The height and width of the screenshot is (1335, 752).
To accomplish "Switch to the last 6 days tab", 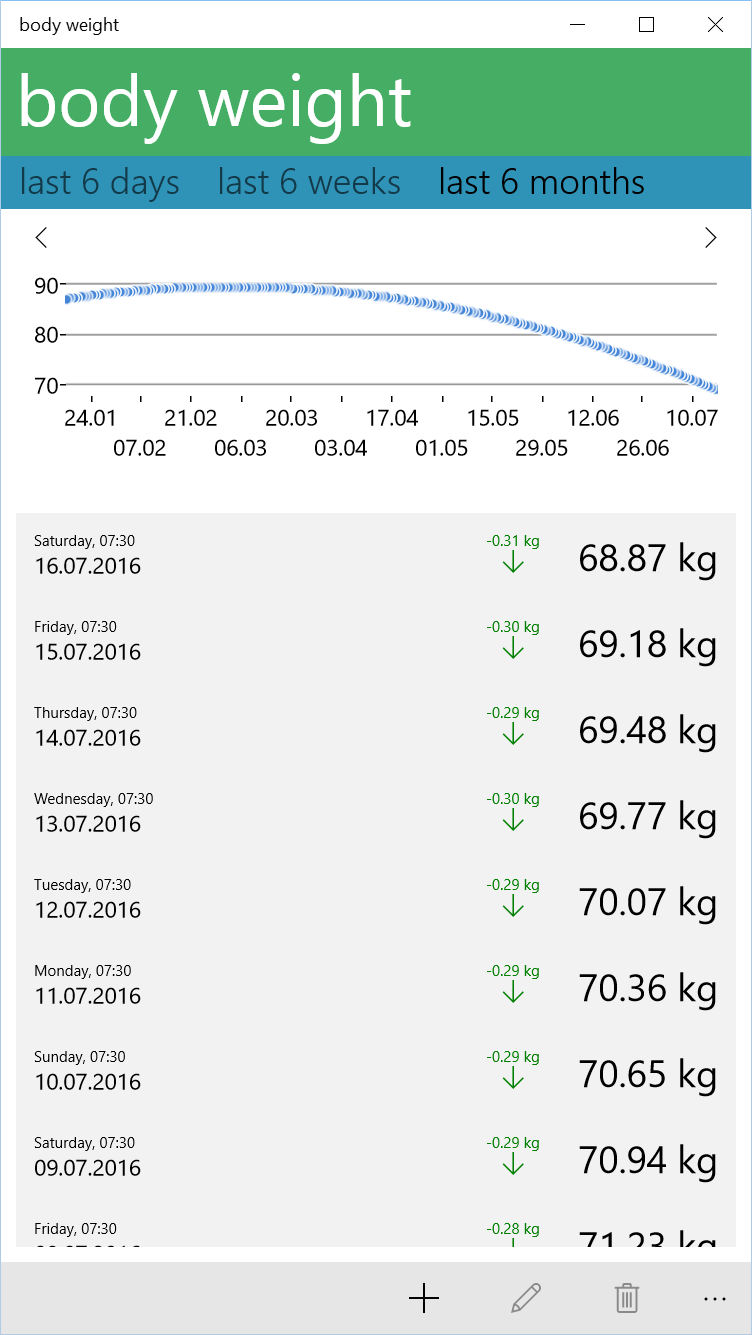I will pyautogui.click(x=100, y=183).
